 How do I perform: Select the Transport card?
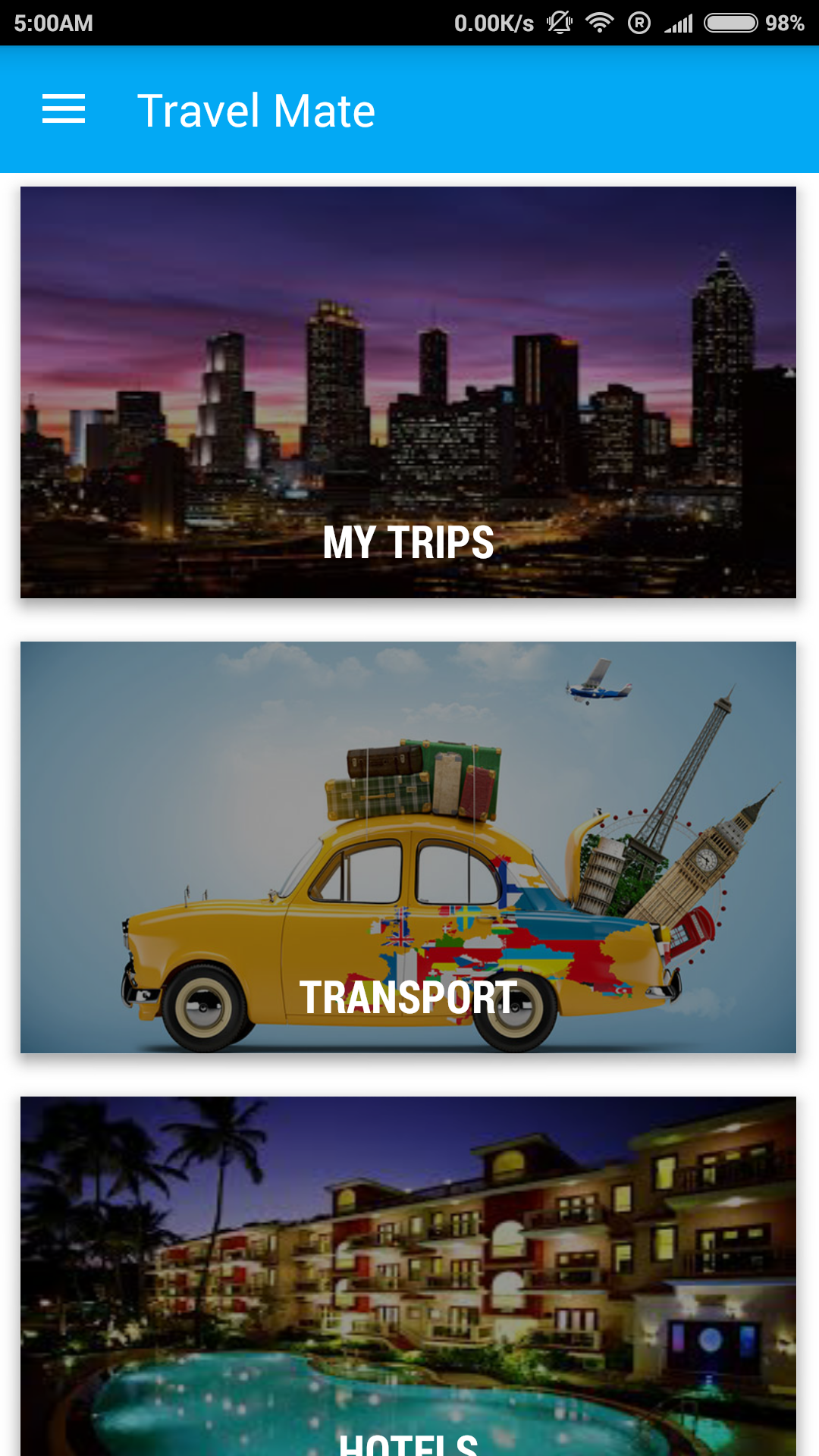[x=408, y=847]
